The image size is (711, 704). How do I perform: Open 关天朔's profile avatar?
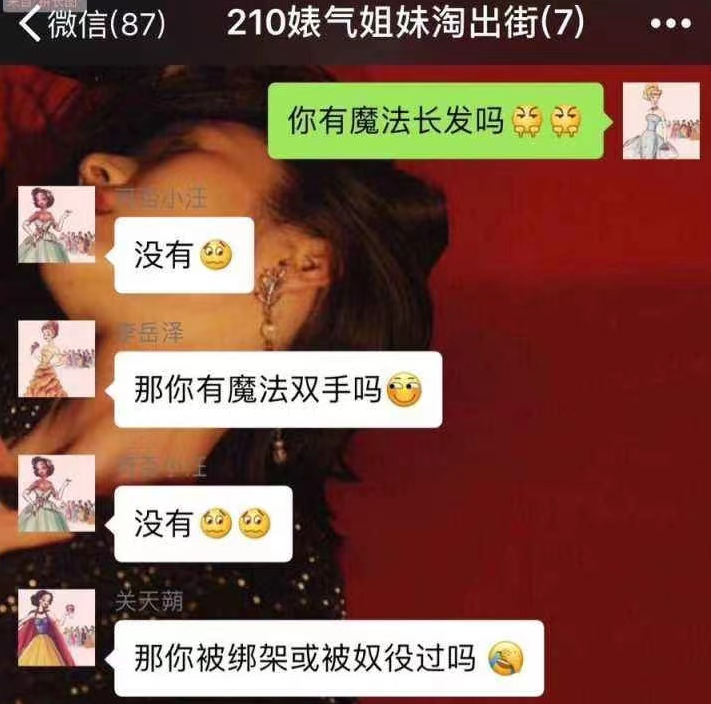point(56,627)
